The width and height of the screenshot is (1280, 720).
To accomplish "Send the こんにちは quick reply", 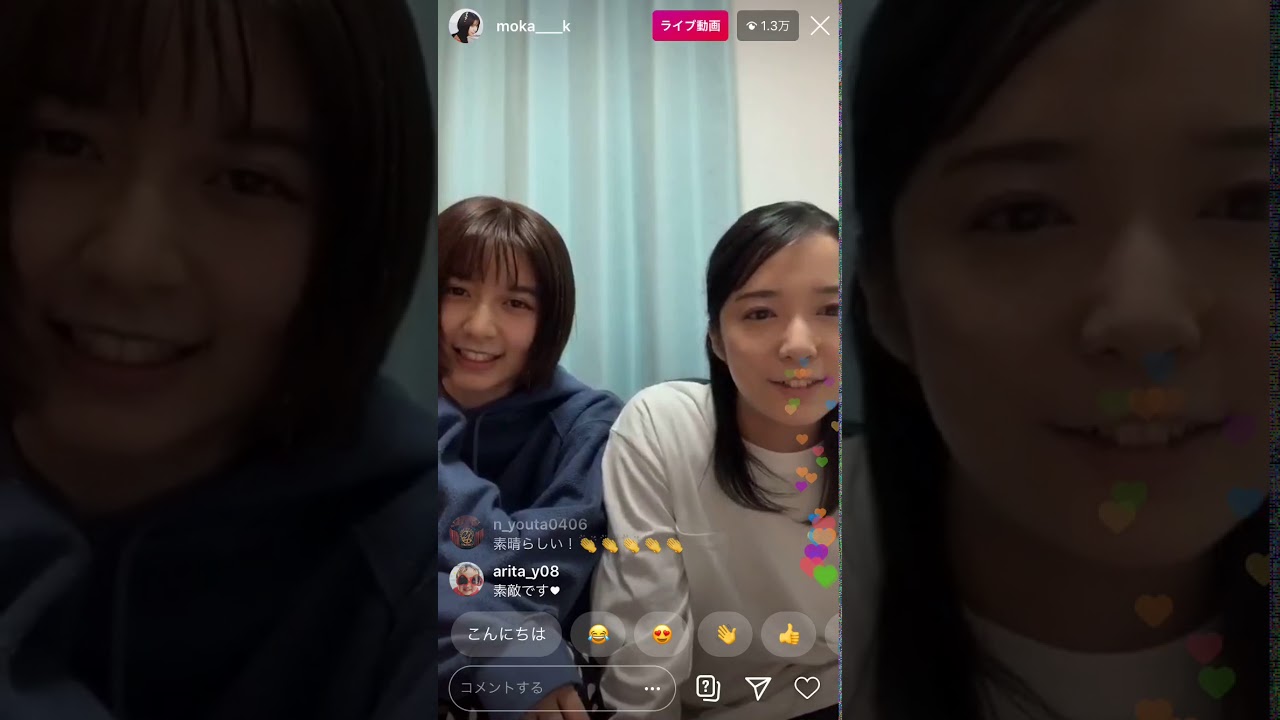I will point(506,634).
